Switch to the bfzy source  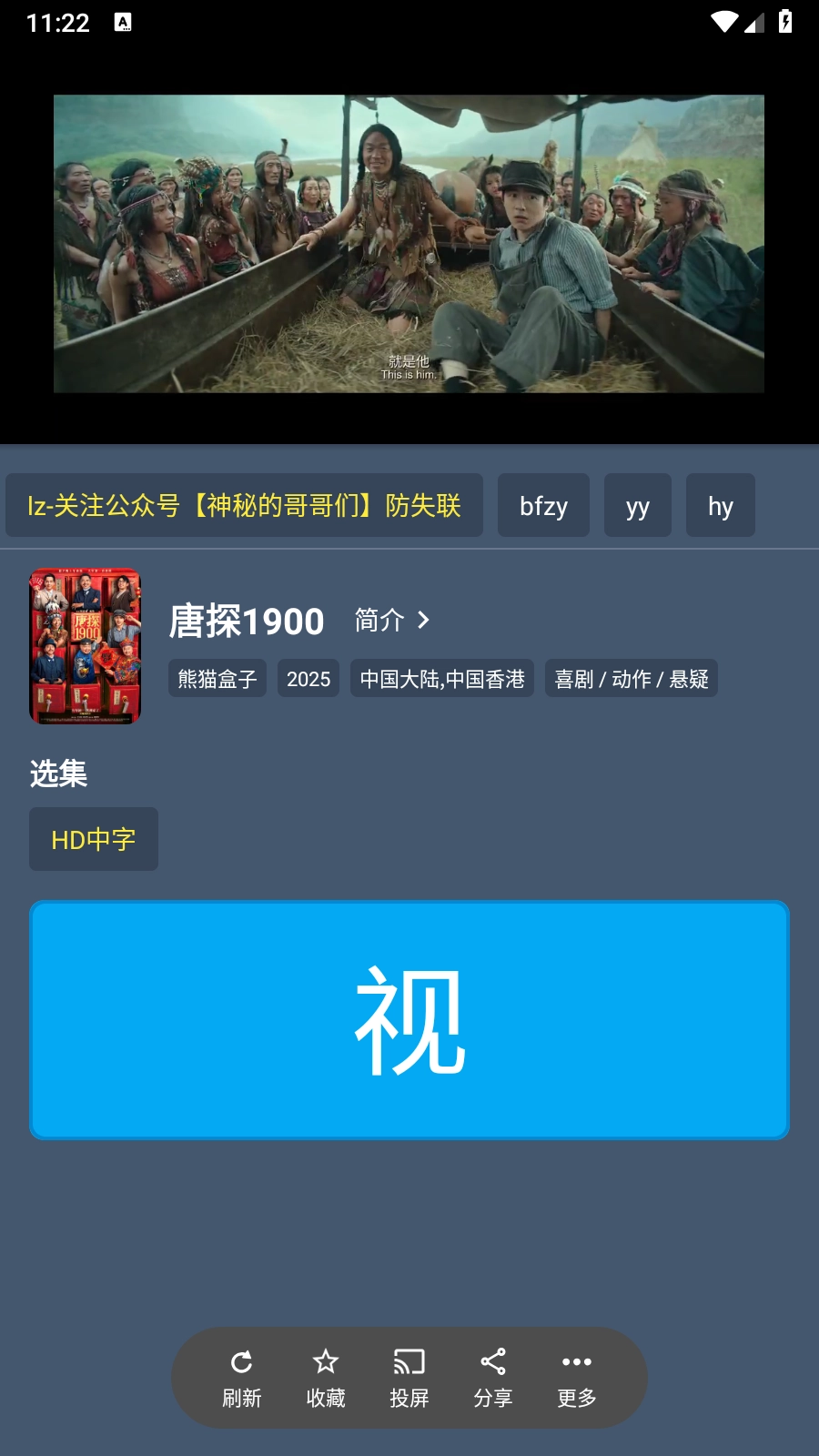[543, 505]
